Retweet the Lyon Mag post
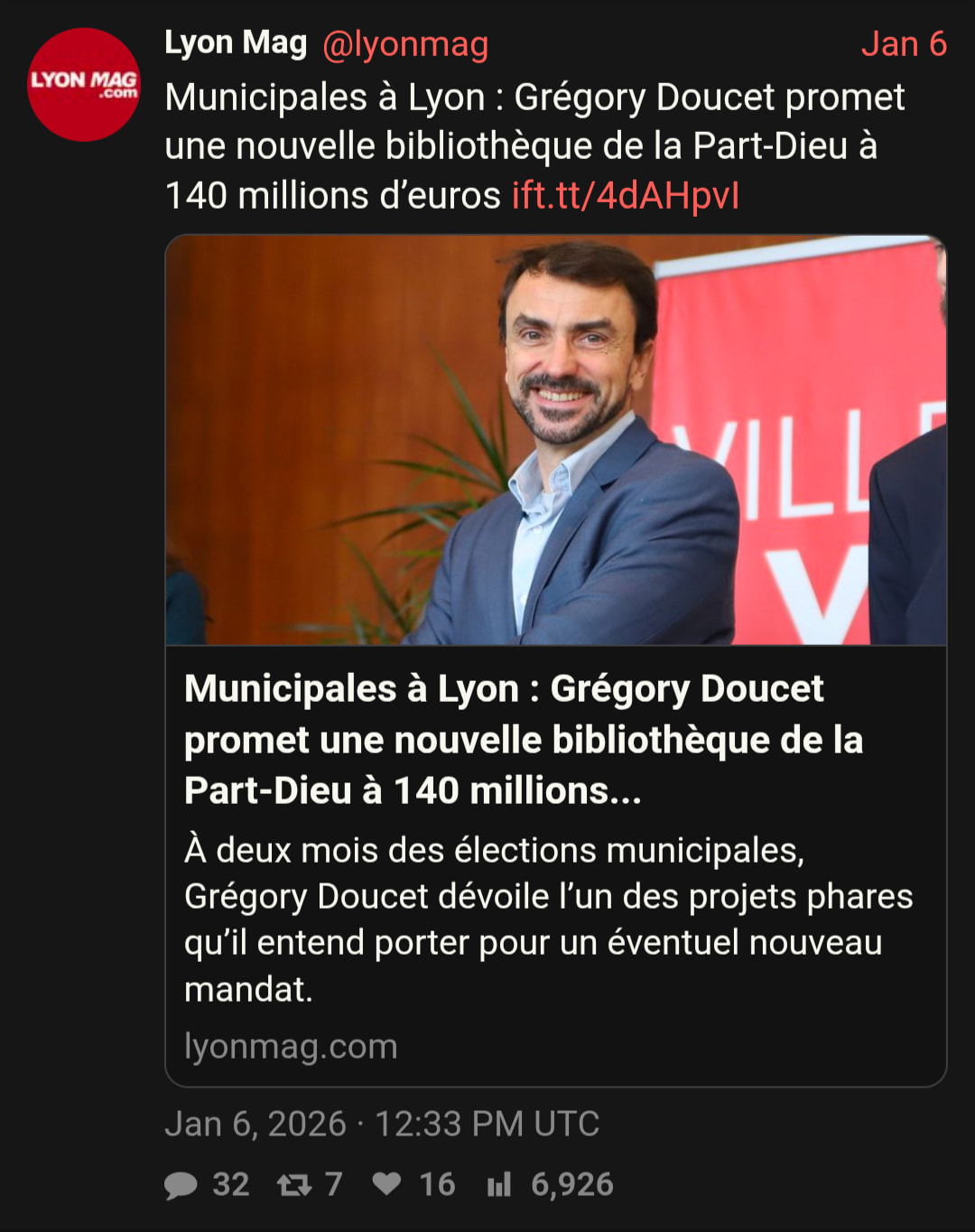Image resolution: width=975 pixels, height=1232 pixels. coord(294,1184)
